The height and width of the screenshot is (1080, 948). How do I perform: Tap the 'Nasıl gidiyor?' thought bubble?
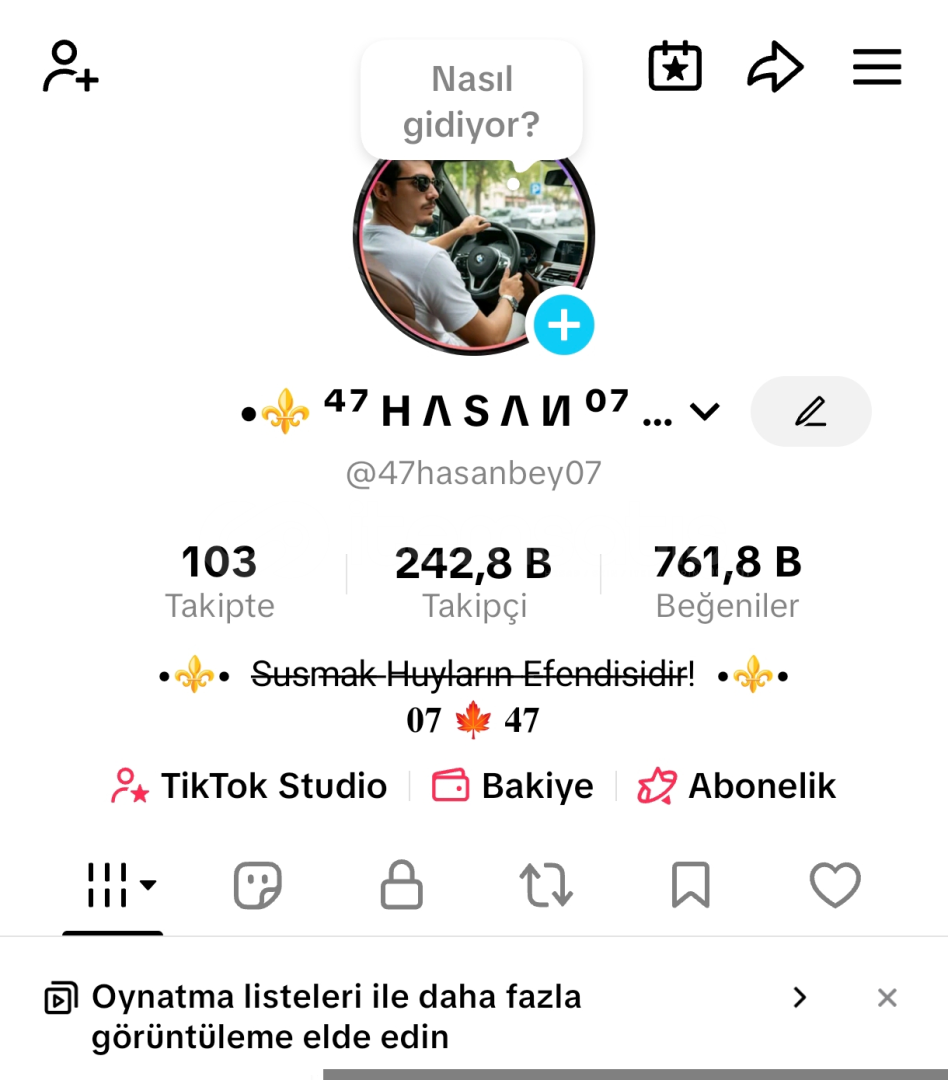pyautogui.click(x=471, y=101)
